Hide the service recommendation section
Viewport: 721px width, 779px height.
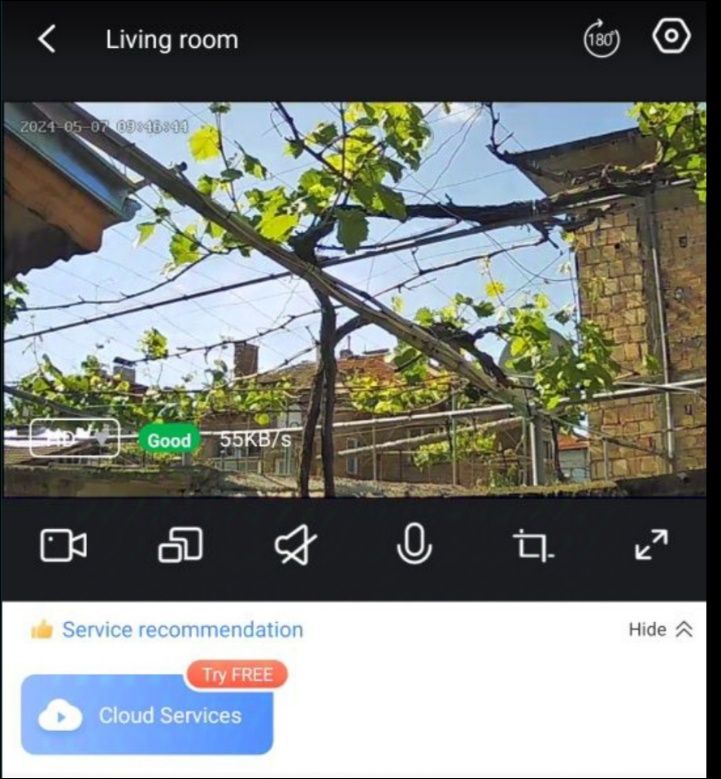click(660, 629)
